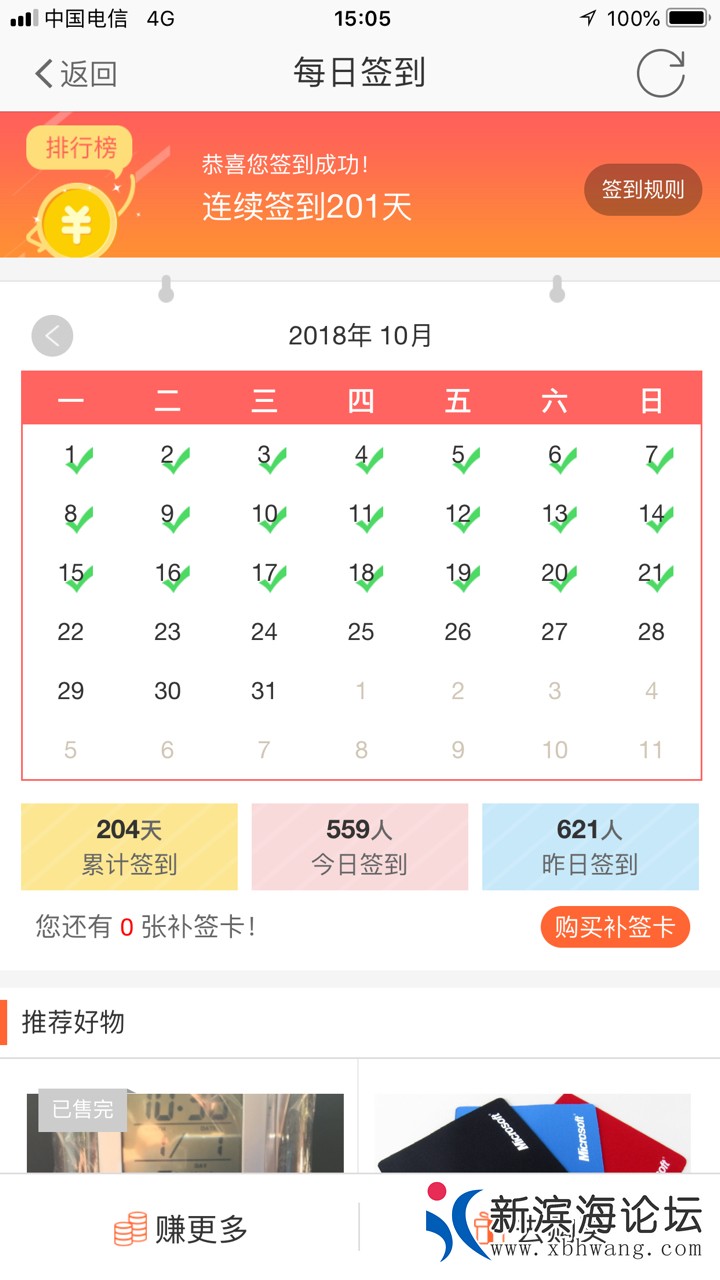Refresh the daily check-in page
The image size is (720, 1280).
(661, 73)
